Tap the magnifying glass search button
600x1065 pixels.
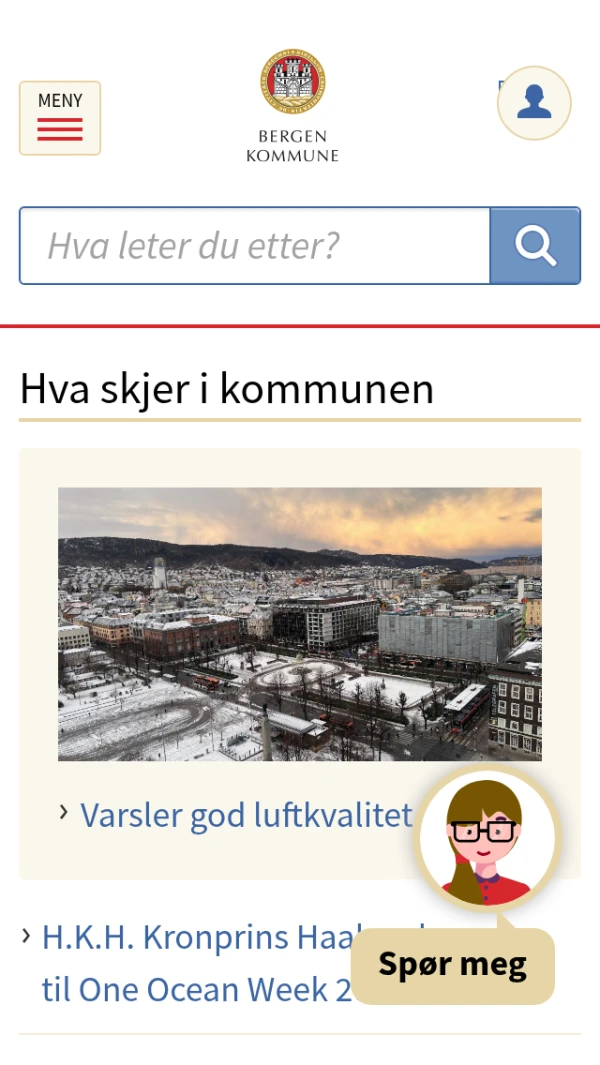pyautogui.click(x=535, y=246)
